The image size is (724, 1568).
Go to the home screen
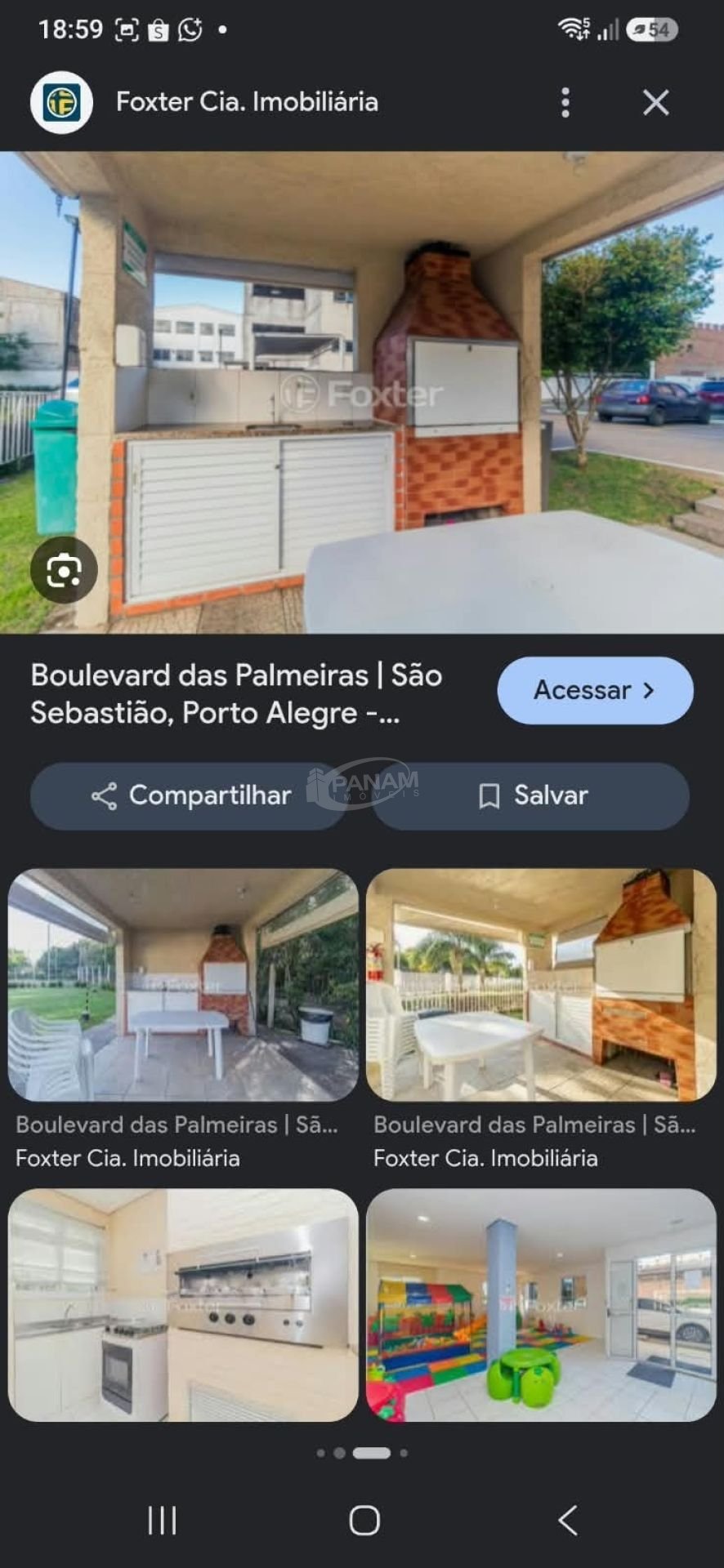(364, 1521)
